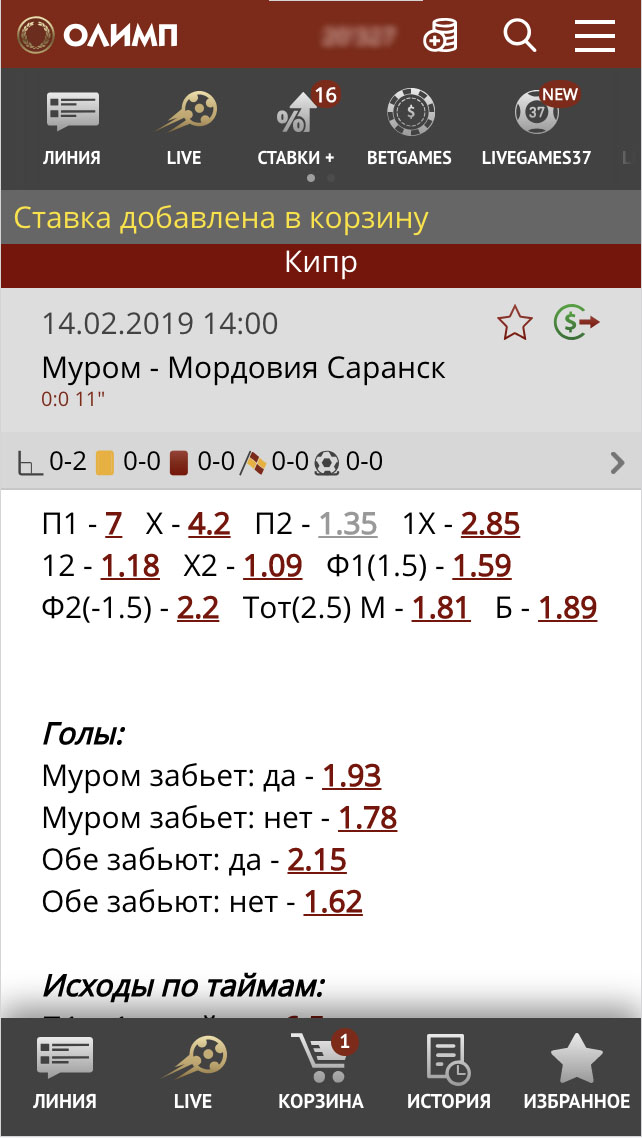Open BetGames section
Image resolution: width=642 pixels, height=1138 pixels.
click(x=409, y=128)
